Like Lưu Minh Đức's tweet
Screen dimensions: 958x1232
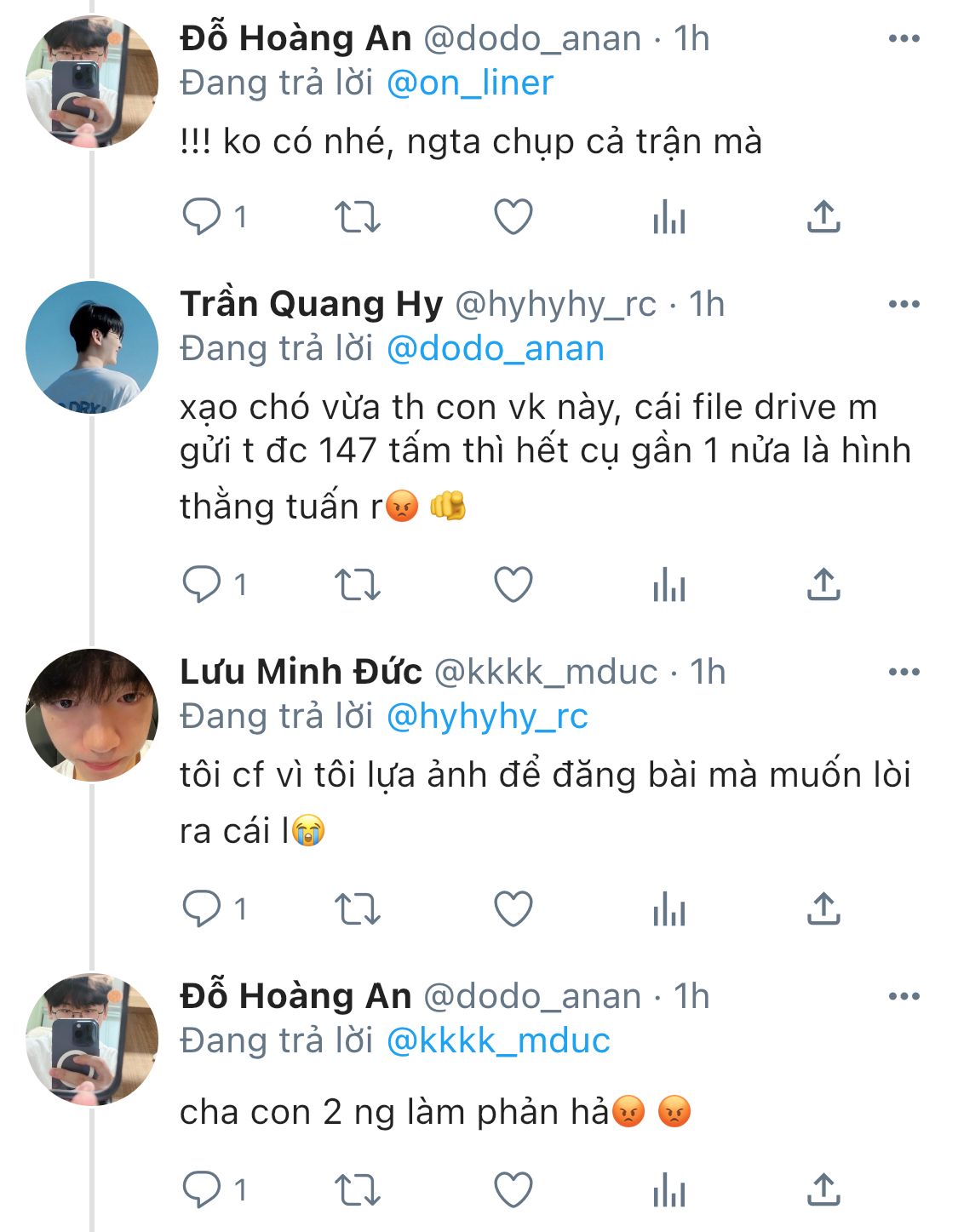click(513, 909)
